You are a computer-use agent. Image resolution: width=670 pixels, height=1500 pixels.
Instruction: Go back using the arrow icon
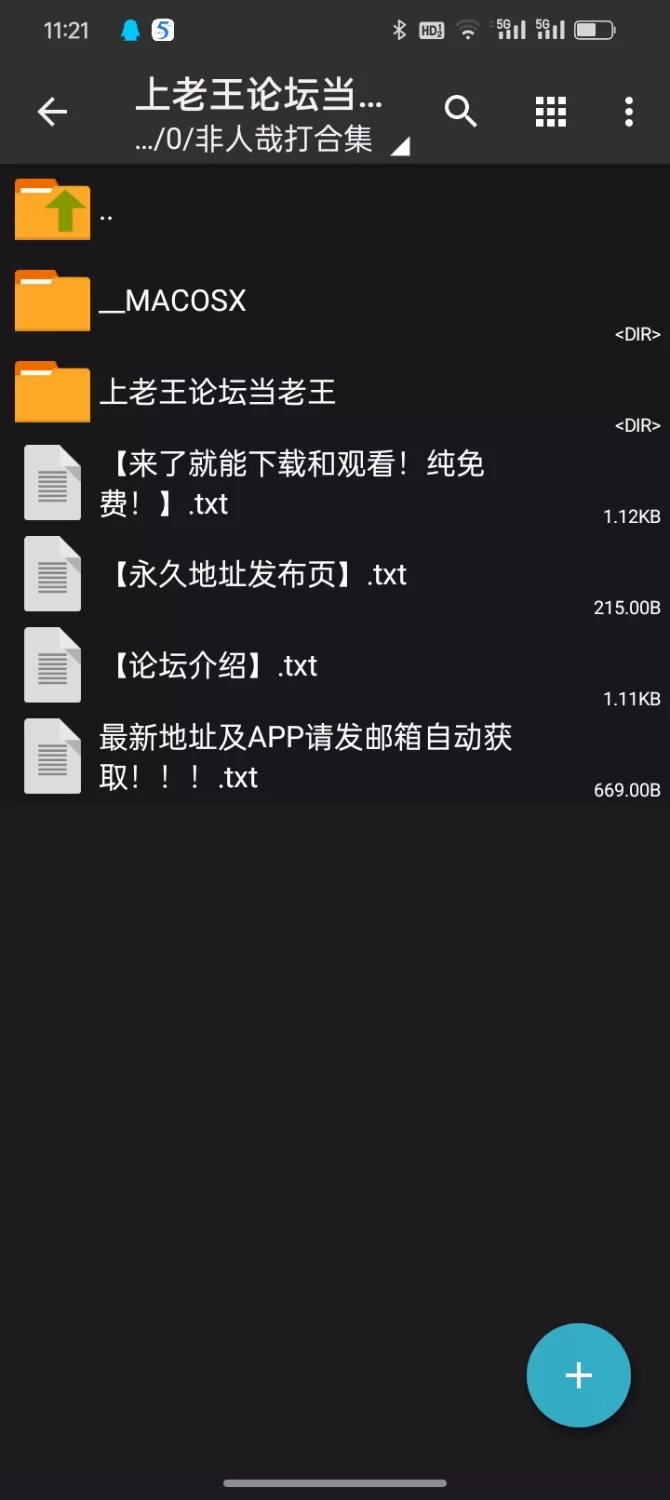click(x=52, y=112)
